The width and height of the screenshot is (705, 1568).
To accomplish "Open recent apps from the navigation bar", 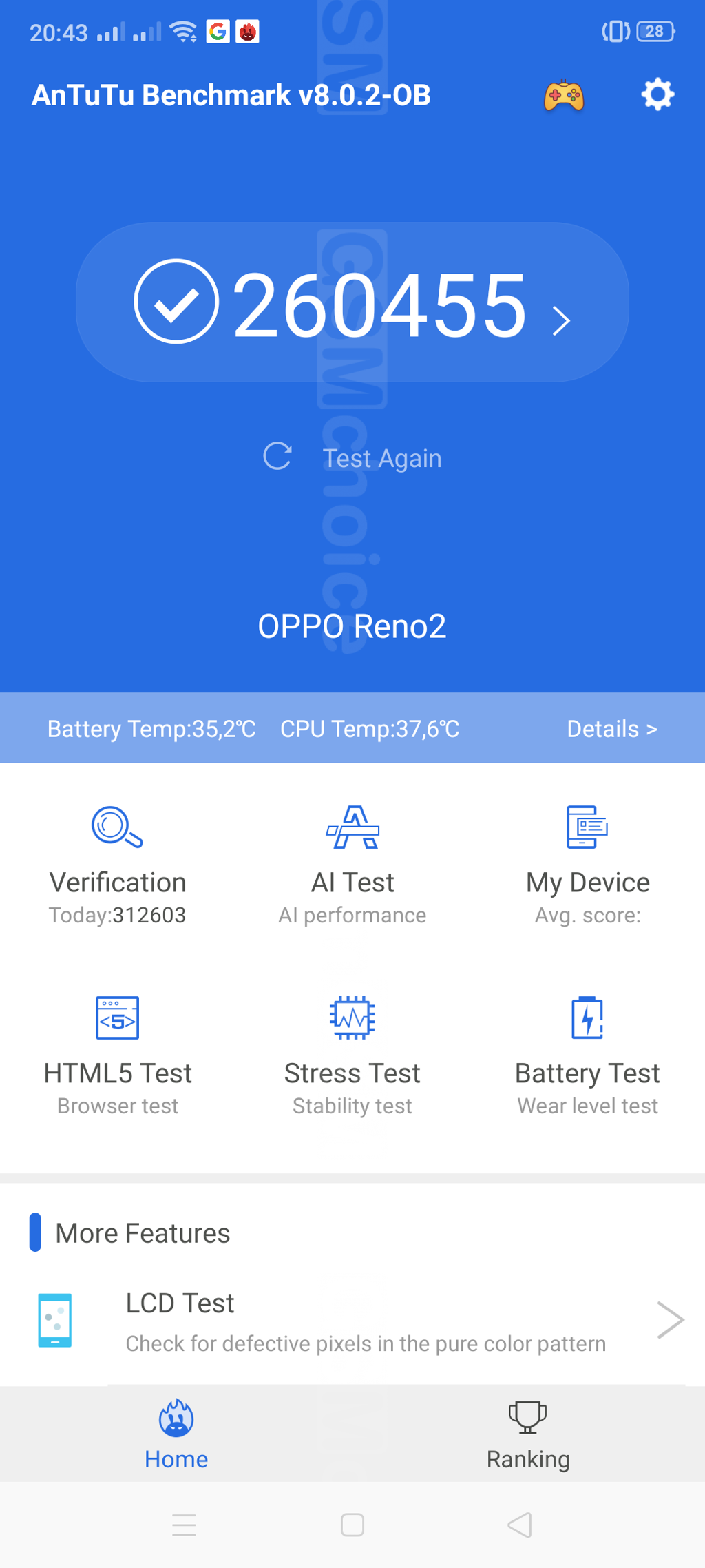I will tap(184, 1525).
